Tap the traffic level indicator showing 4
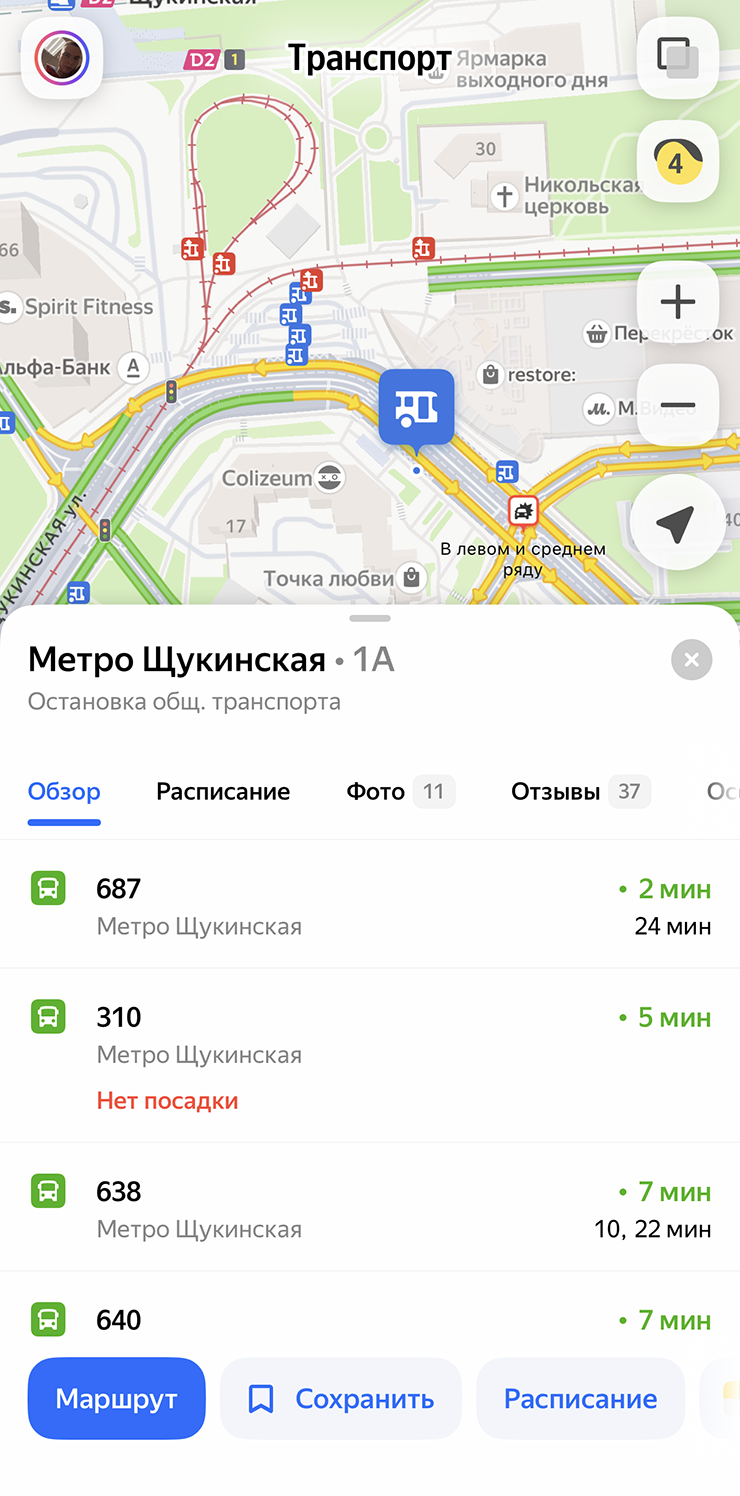This screenshot has height=1496, width=740. coord(677,160)
